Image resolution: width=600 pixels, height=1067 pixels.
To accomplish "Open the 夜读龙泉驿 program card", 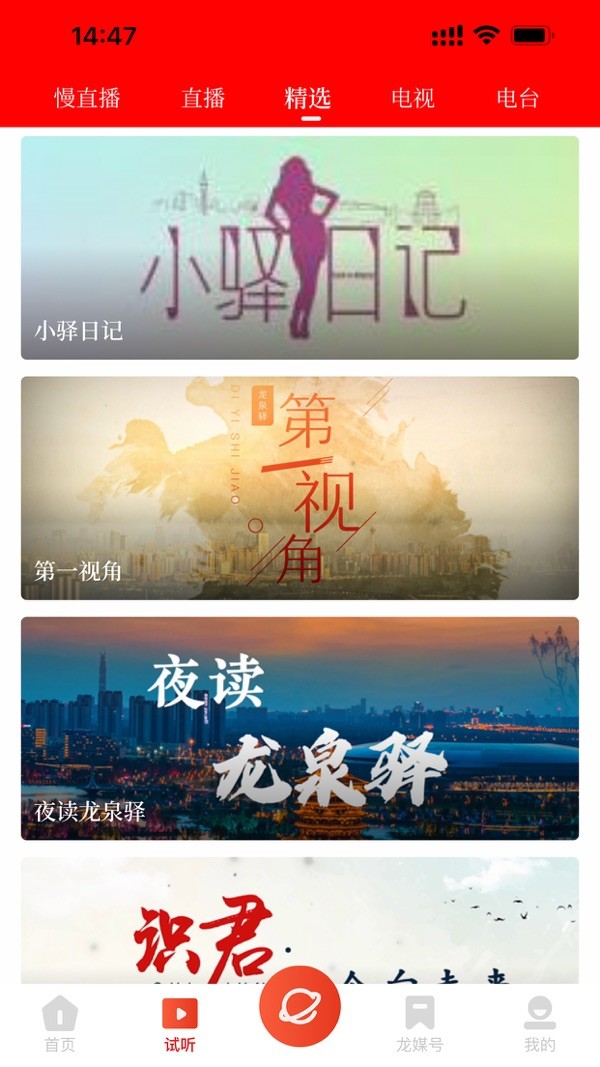I will (x=300, y=728).
